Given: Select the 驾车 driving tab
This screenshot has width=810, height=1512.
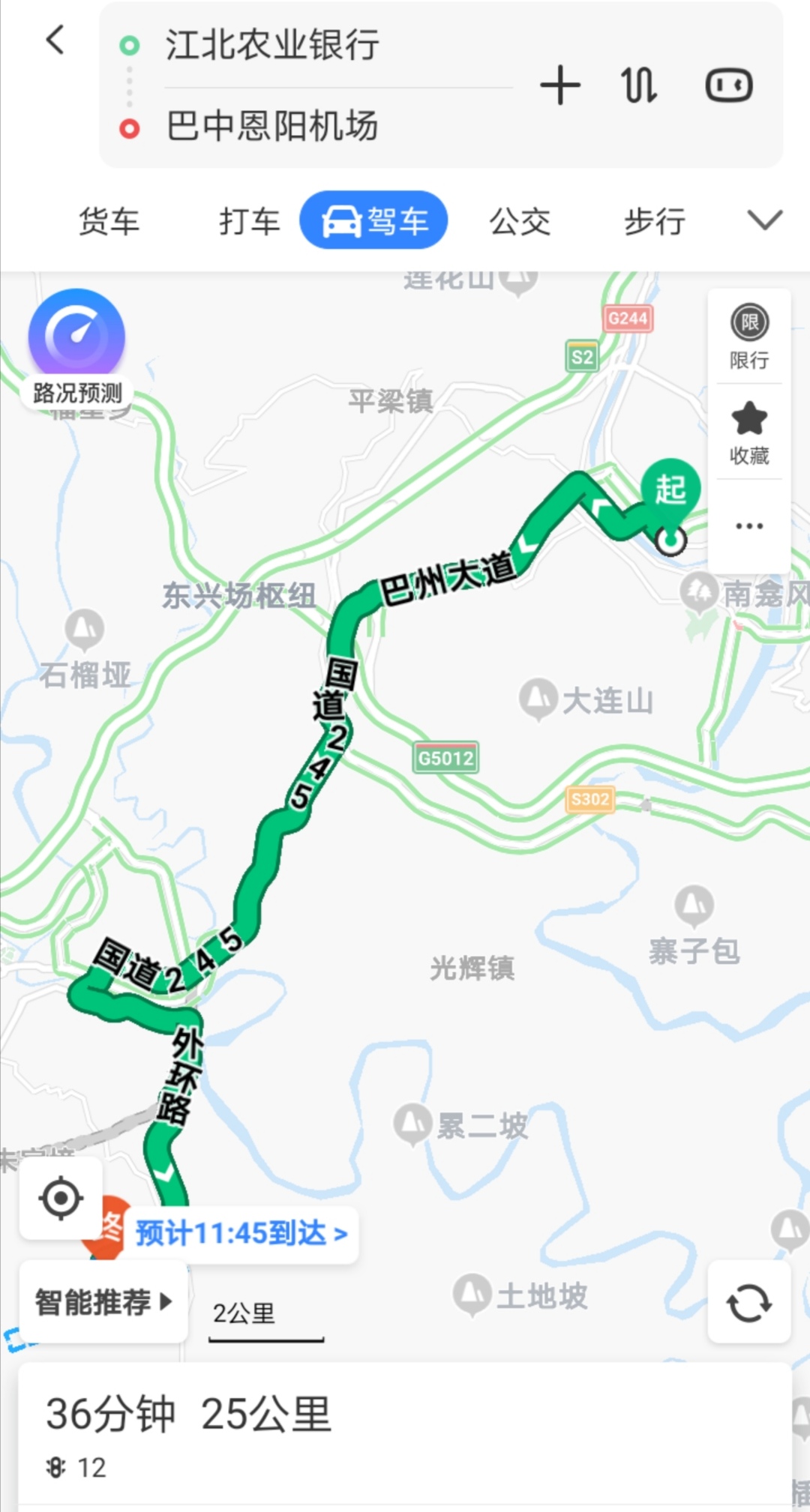Looking at the screenshot, I should pyautogui.click(x=373, y=220).
